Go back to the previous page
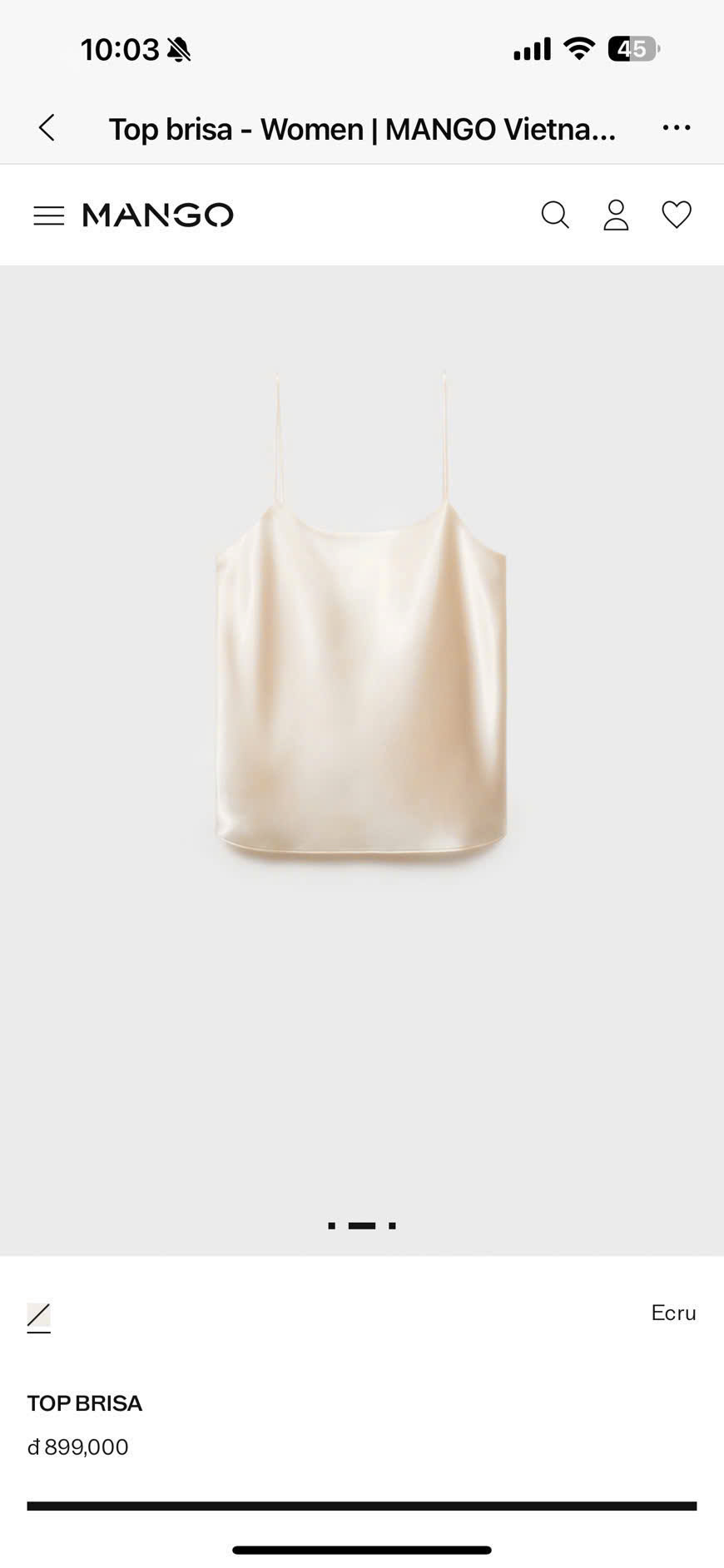Image resolution: width=724 pixels, height=1568 pixels. (x=47, y=128)
